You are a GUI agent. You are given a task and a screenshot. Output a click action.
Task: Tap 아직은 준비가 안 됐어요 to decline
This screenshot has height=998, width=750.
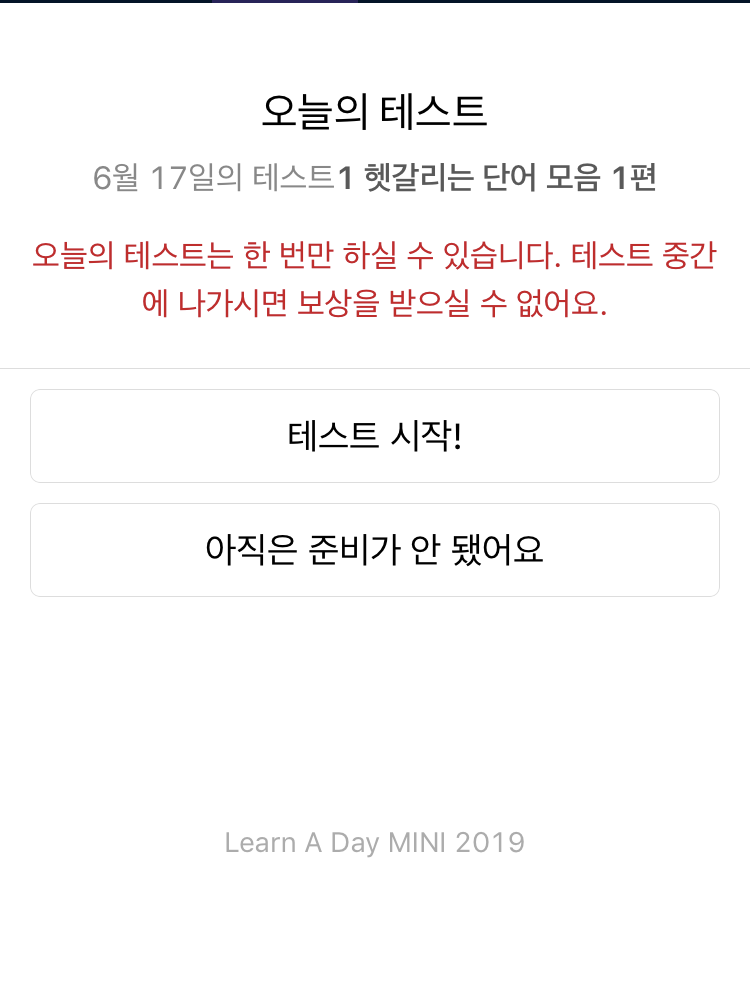375,550
